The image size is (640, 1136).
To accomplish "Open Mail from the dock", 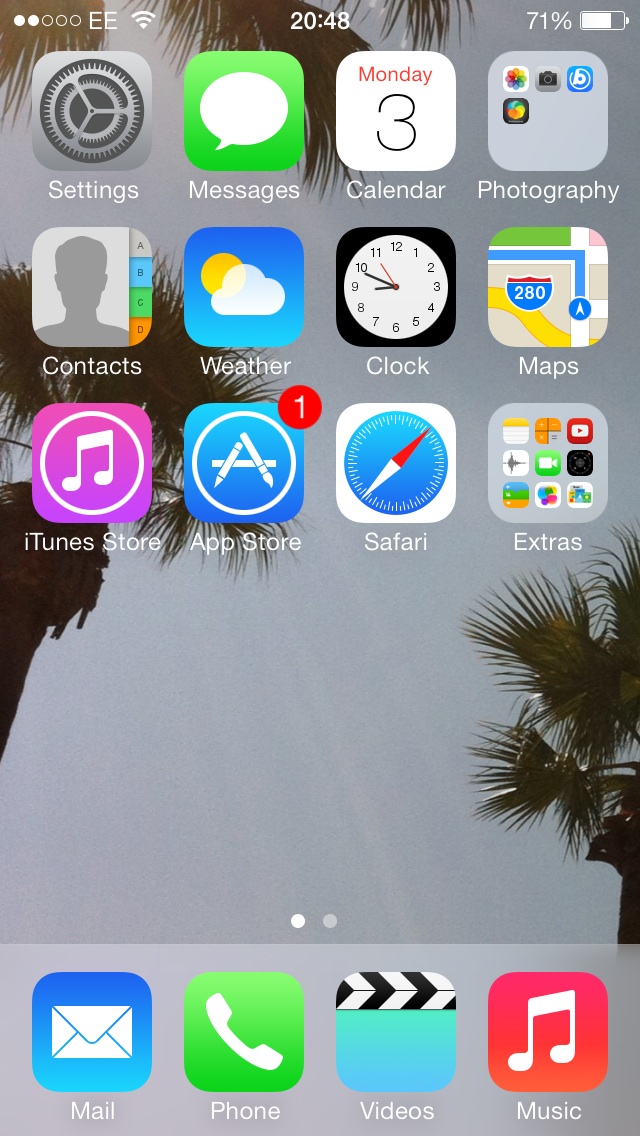I will click(x=92, y=1032).
